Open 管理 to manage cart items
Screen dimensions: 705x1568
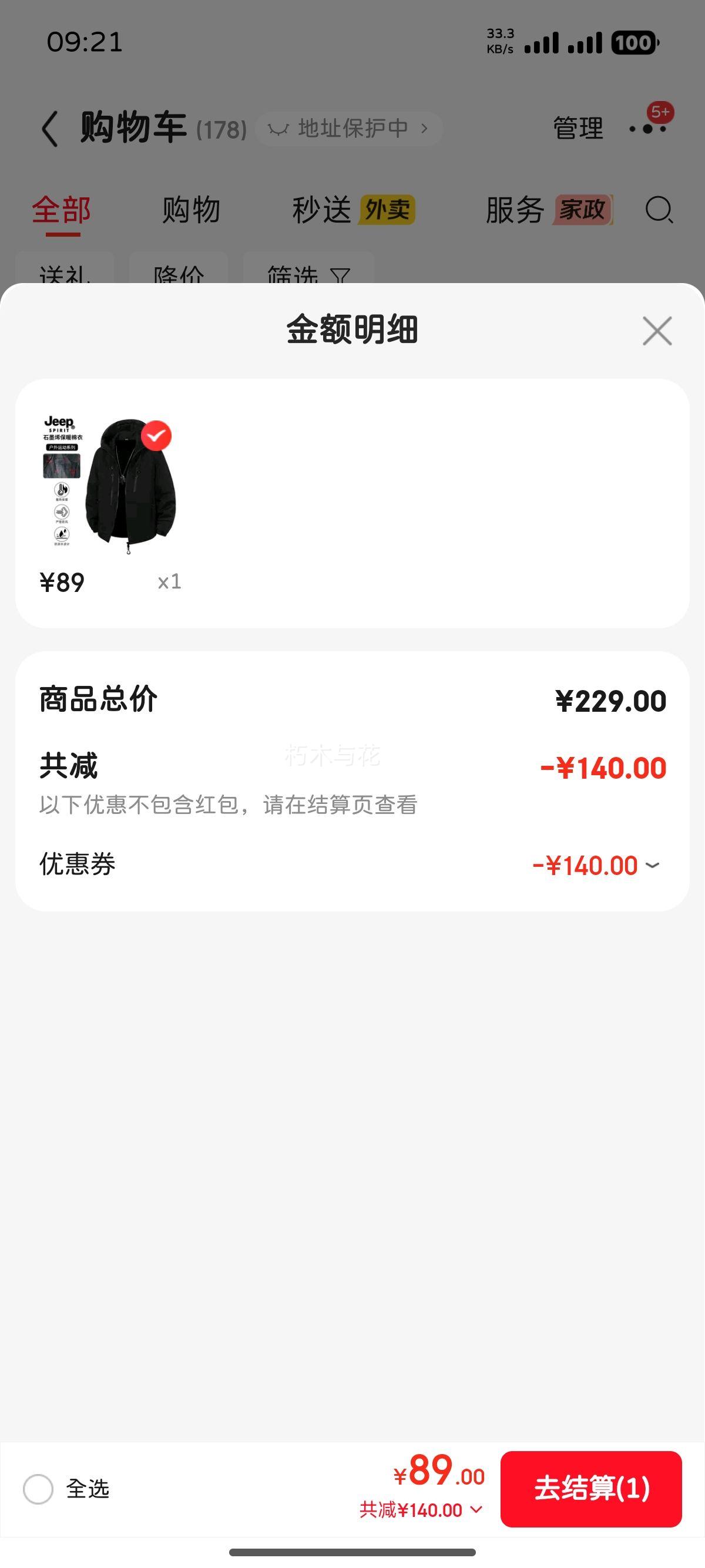click(578, 129)
